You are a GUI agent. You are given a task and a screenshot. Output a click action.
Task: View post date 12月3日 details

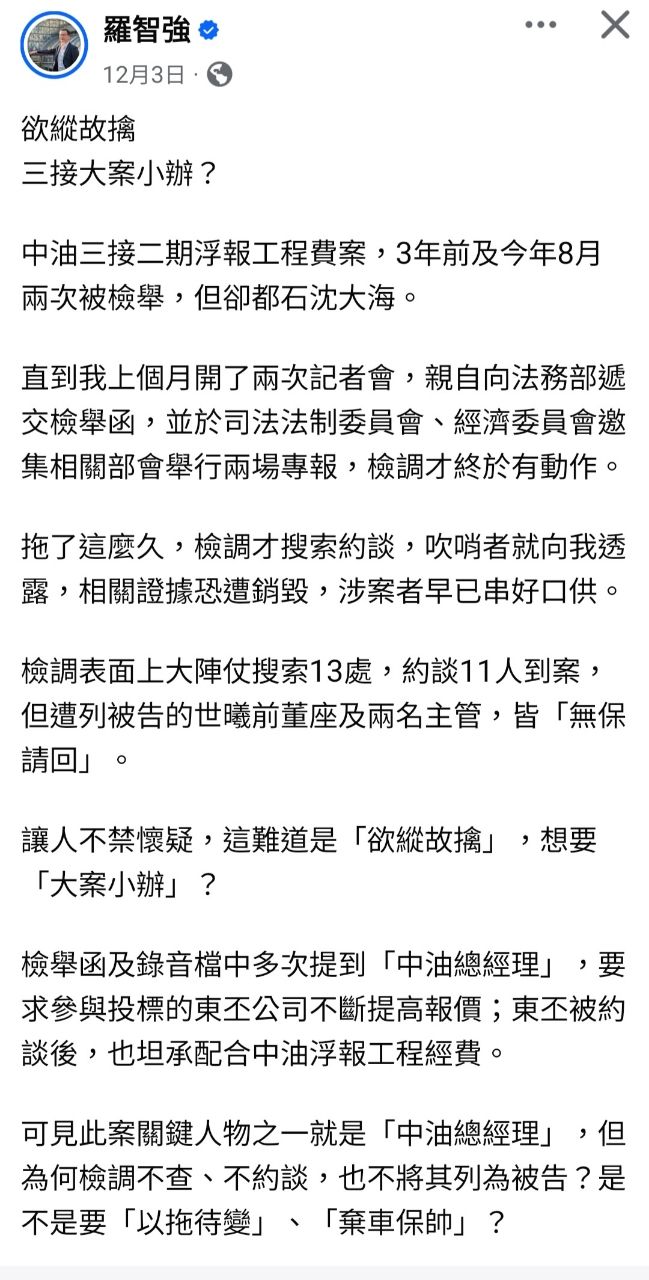click(x=145, y=74)
